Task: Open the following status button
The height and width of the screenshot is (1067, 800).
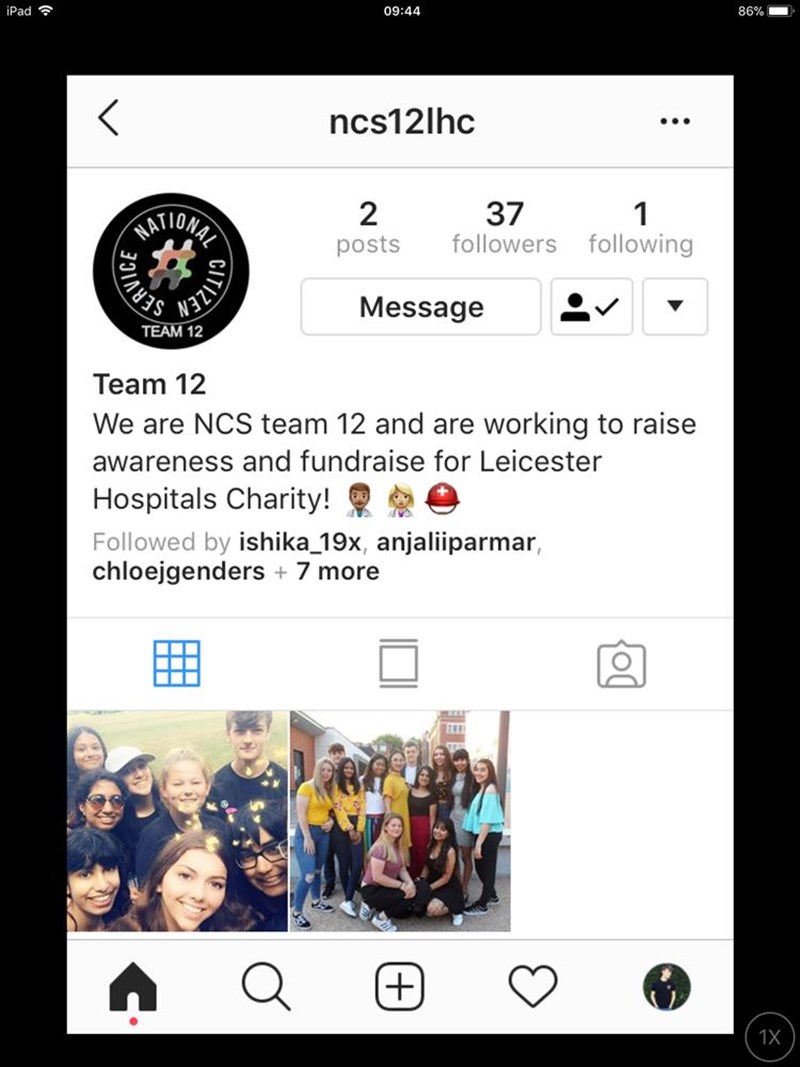Action: [591, 307]
